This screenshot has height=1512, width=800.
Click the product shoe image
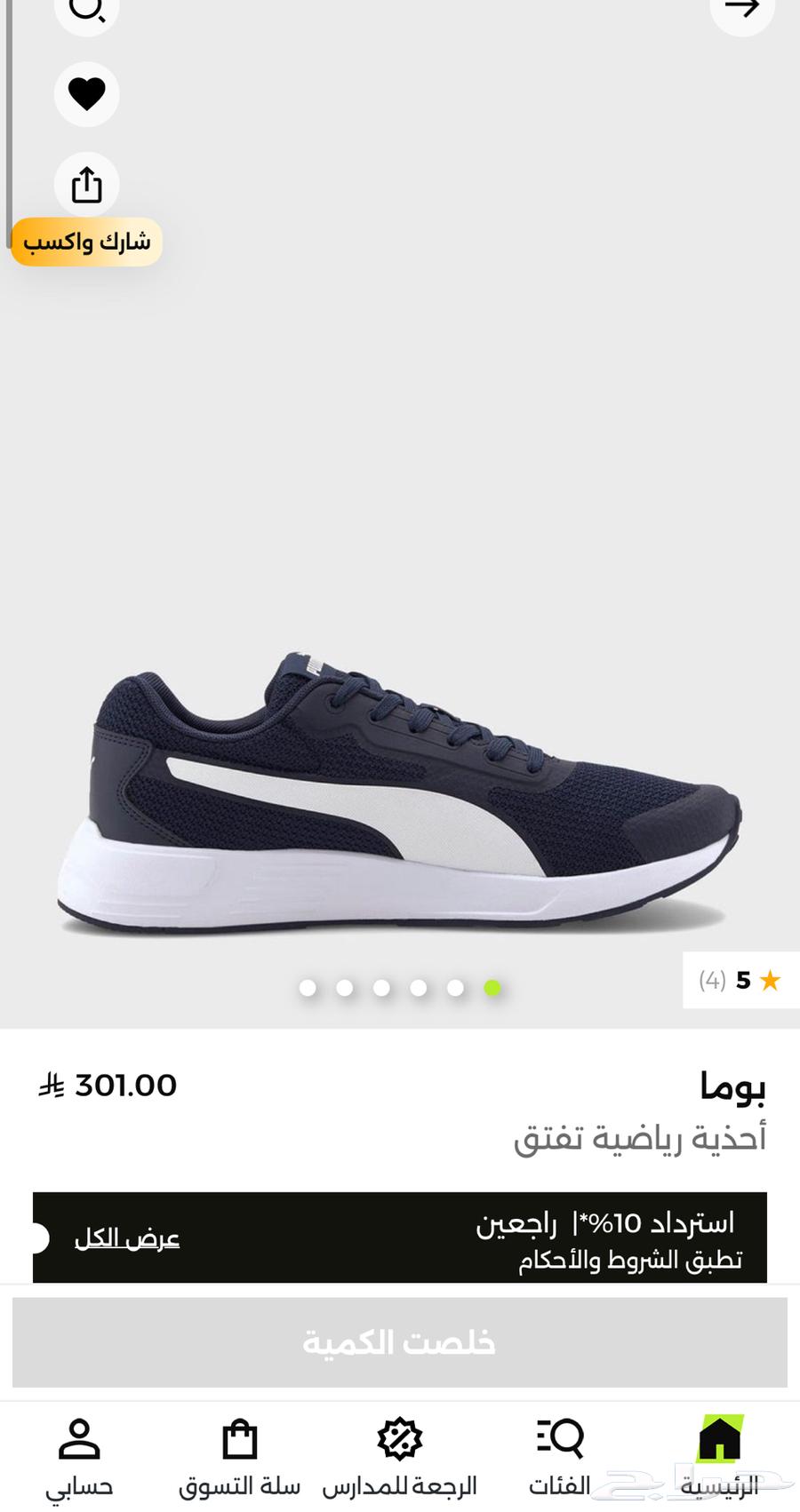400,782
